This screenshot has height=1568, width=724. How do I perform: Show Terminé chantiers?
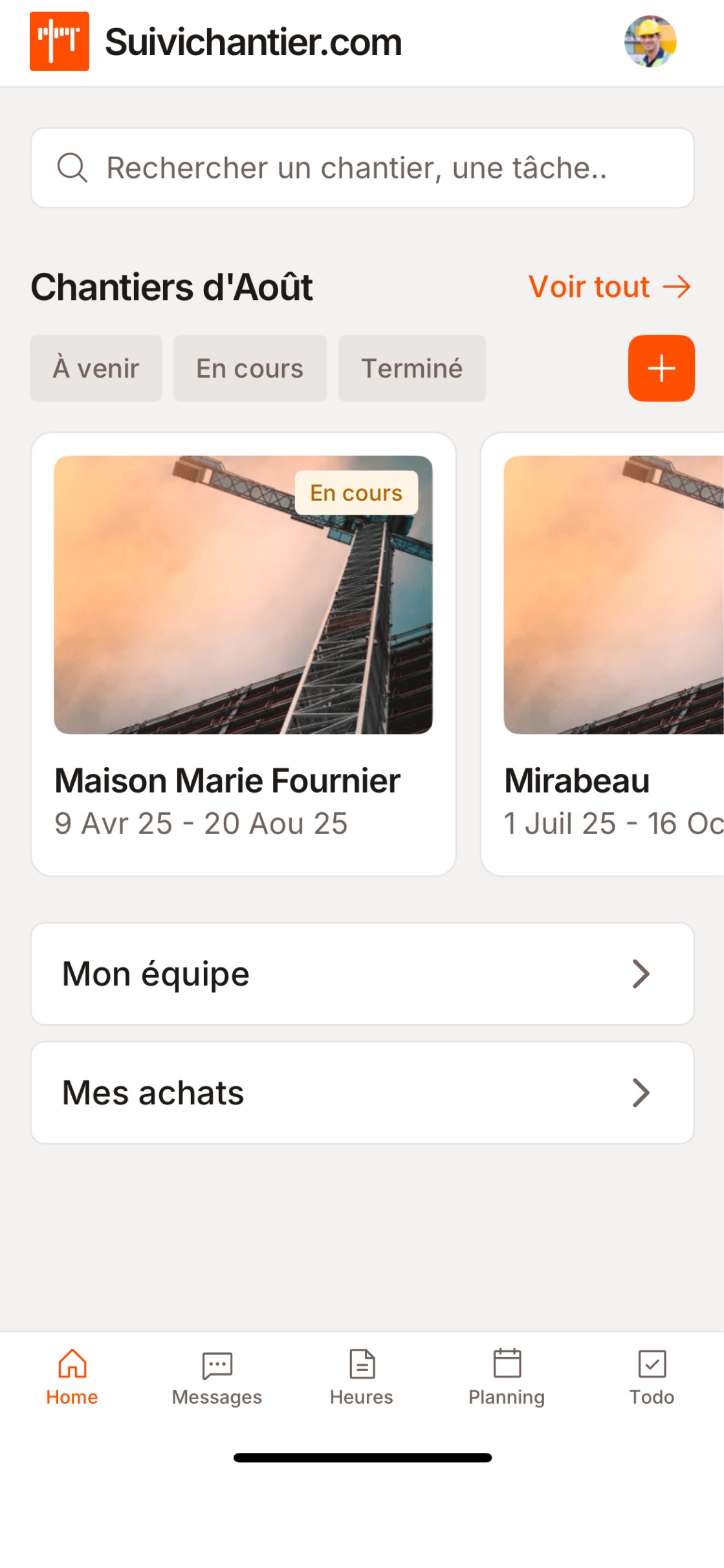(411, 369)
